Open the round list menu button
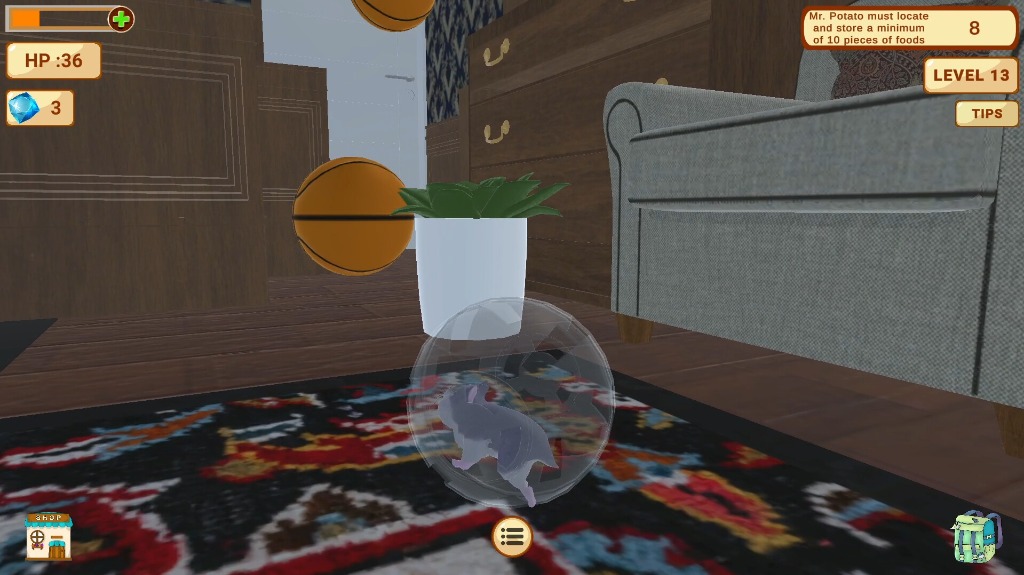1024x575 pixels. pos(512,537)
